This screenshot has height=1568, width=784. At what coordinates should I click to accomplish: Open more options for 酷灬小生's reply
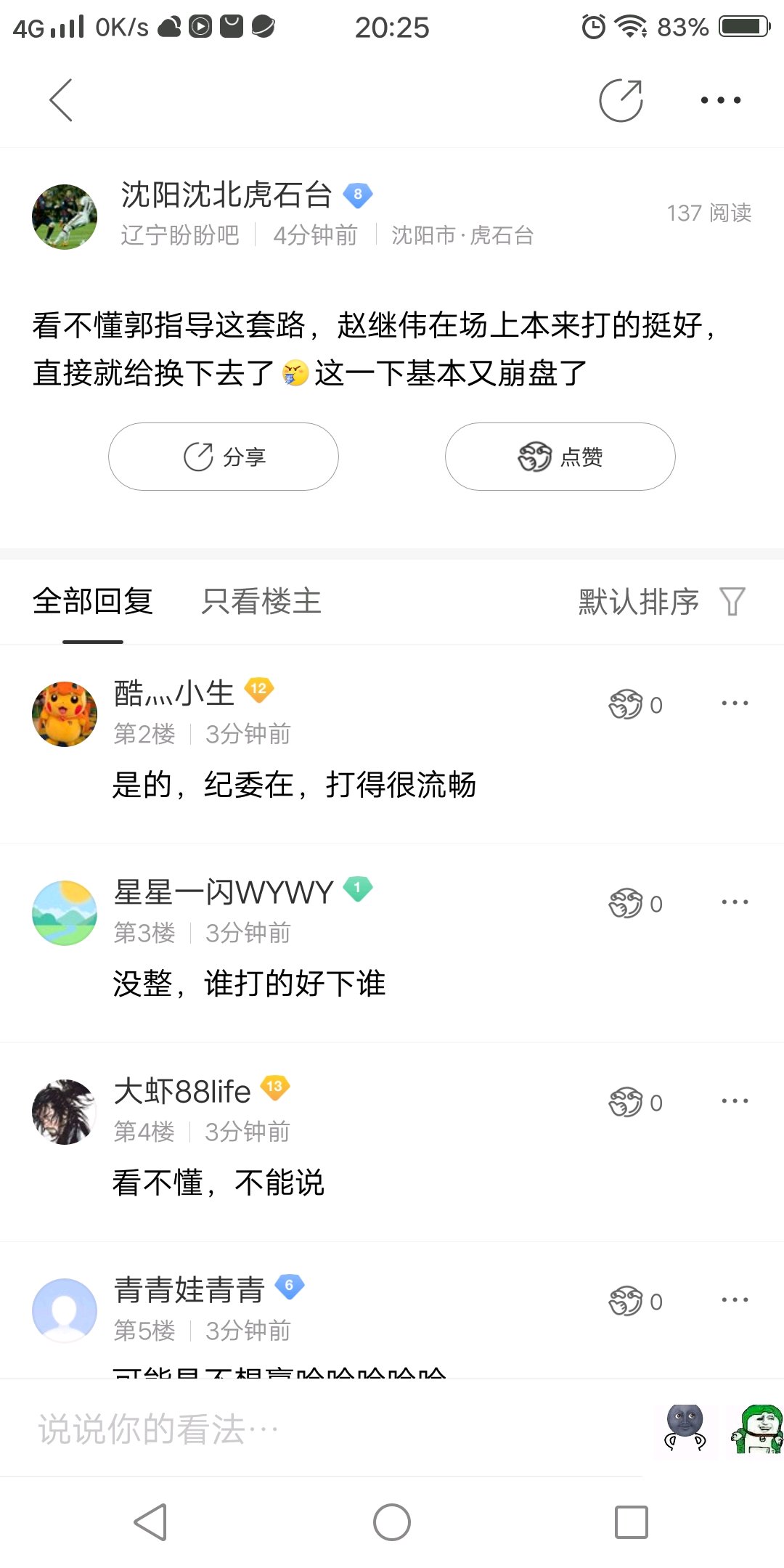pos(735,703)
